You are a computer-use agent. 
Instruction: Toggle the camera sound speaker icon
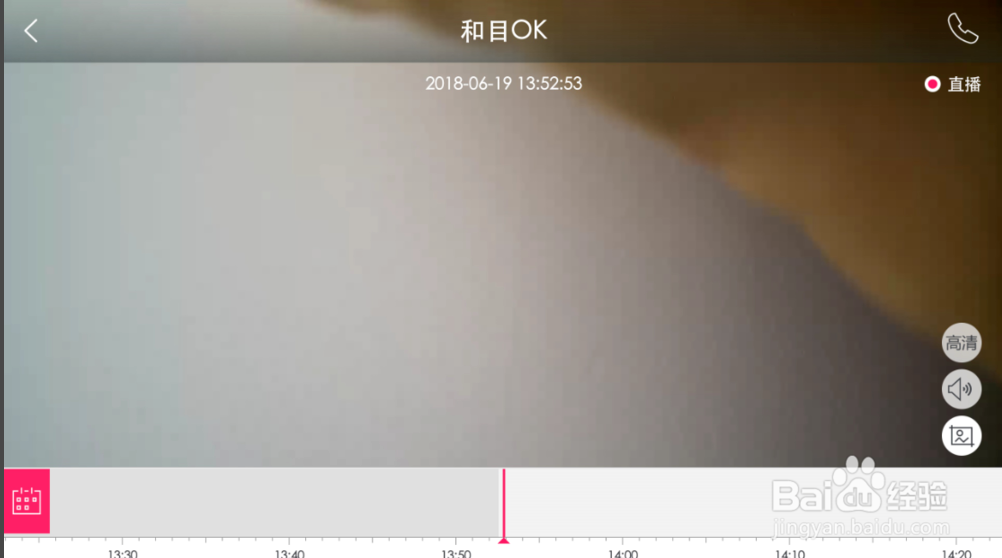961,389
